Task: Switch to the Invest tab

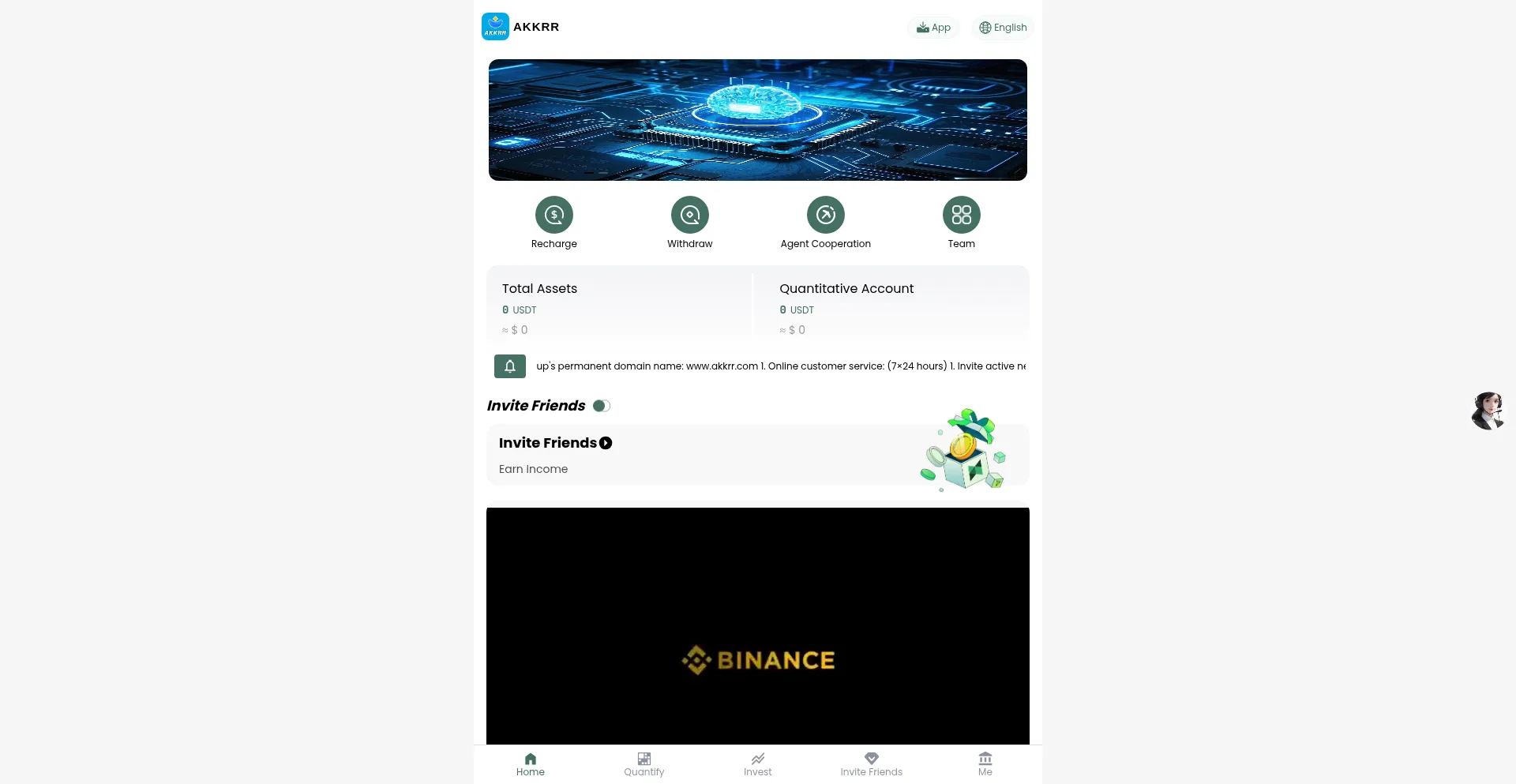Action: click(758, 763)
